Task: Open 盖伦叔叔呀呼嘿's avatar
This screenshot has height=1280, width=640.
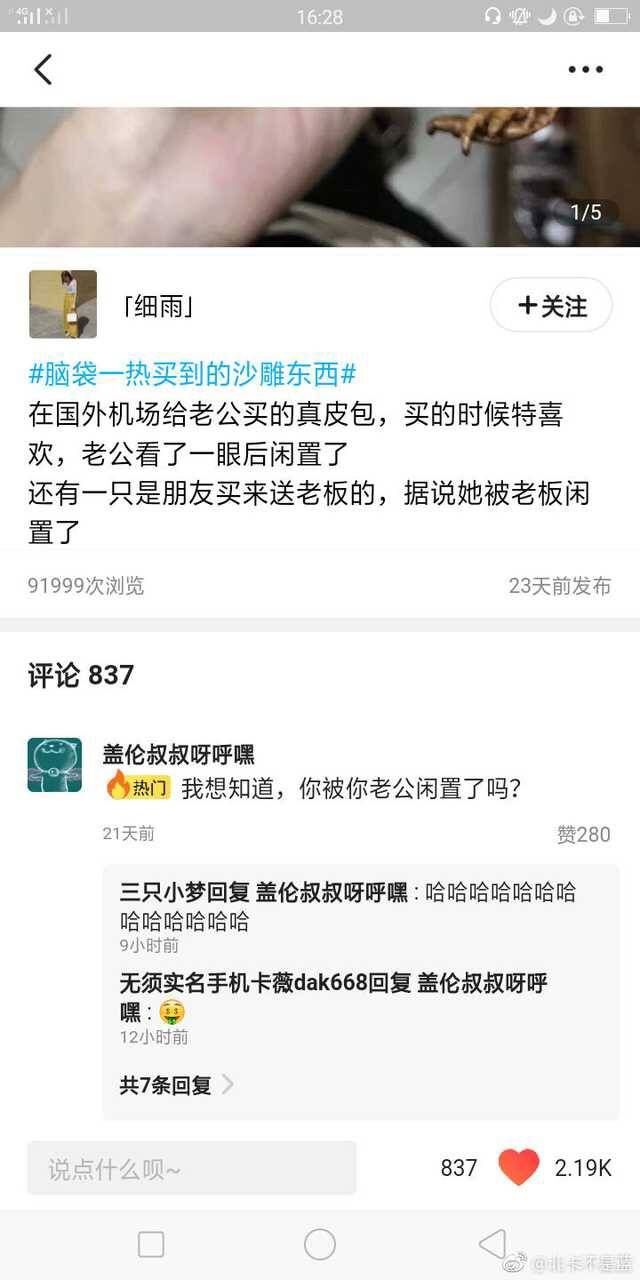Action: [55, 765]
